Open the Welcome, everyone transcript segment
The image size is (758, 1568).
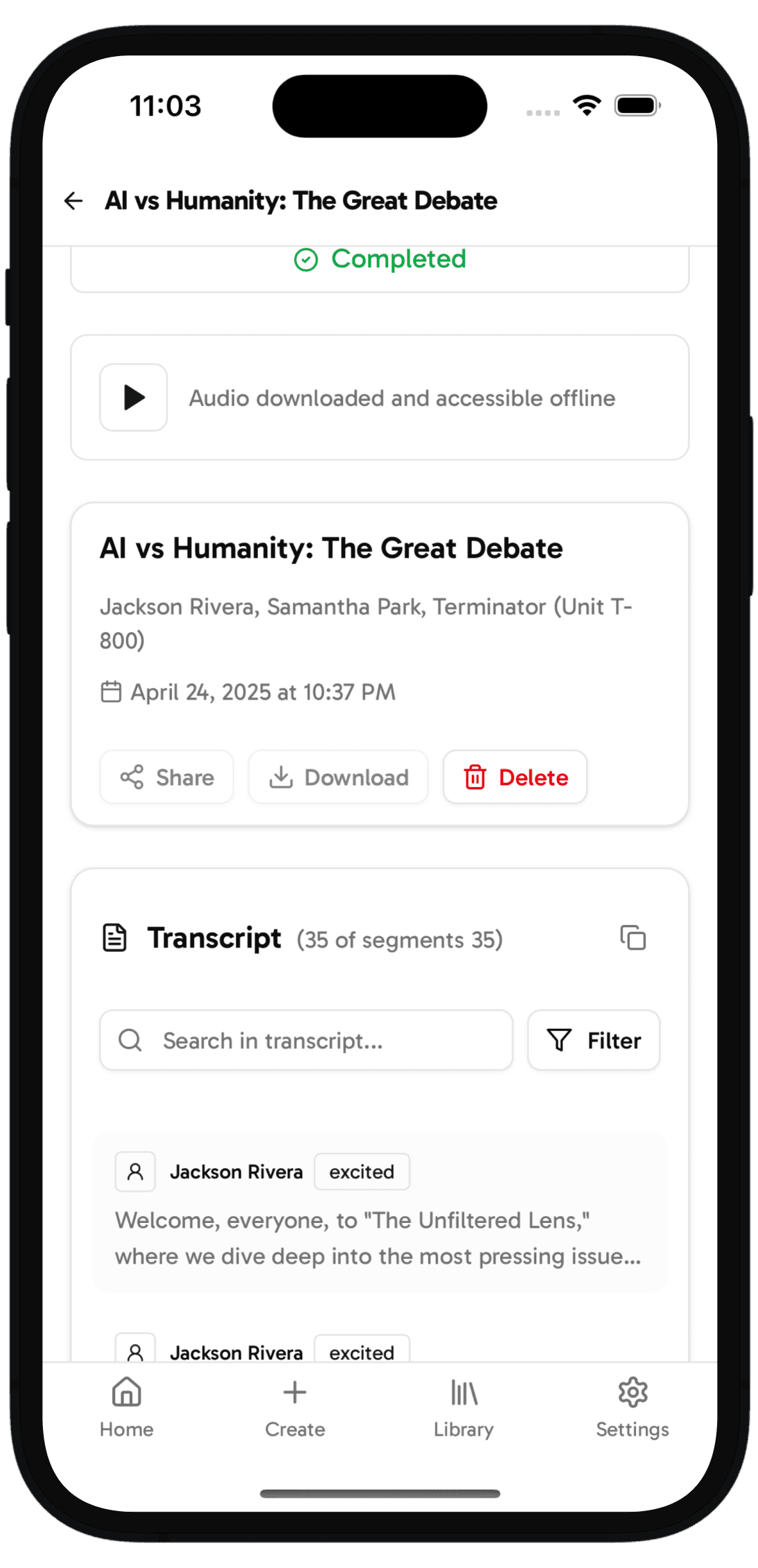click(x=380, y=1212)
